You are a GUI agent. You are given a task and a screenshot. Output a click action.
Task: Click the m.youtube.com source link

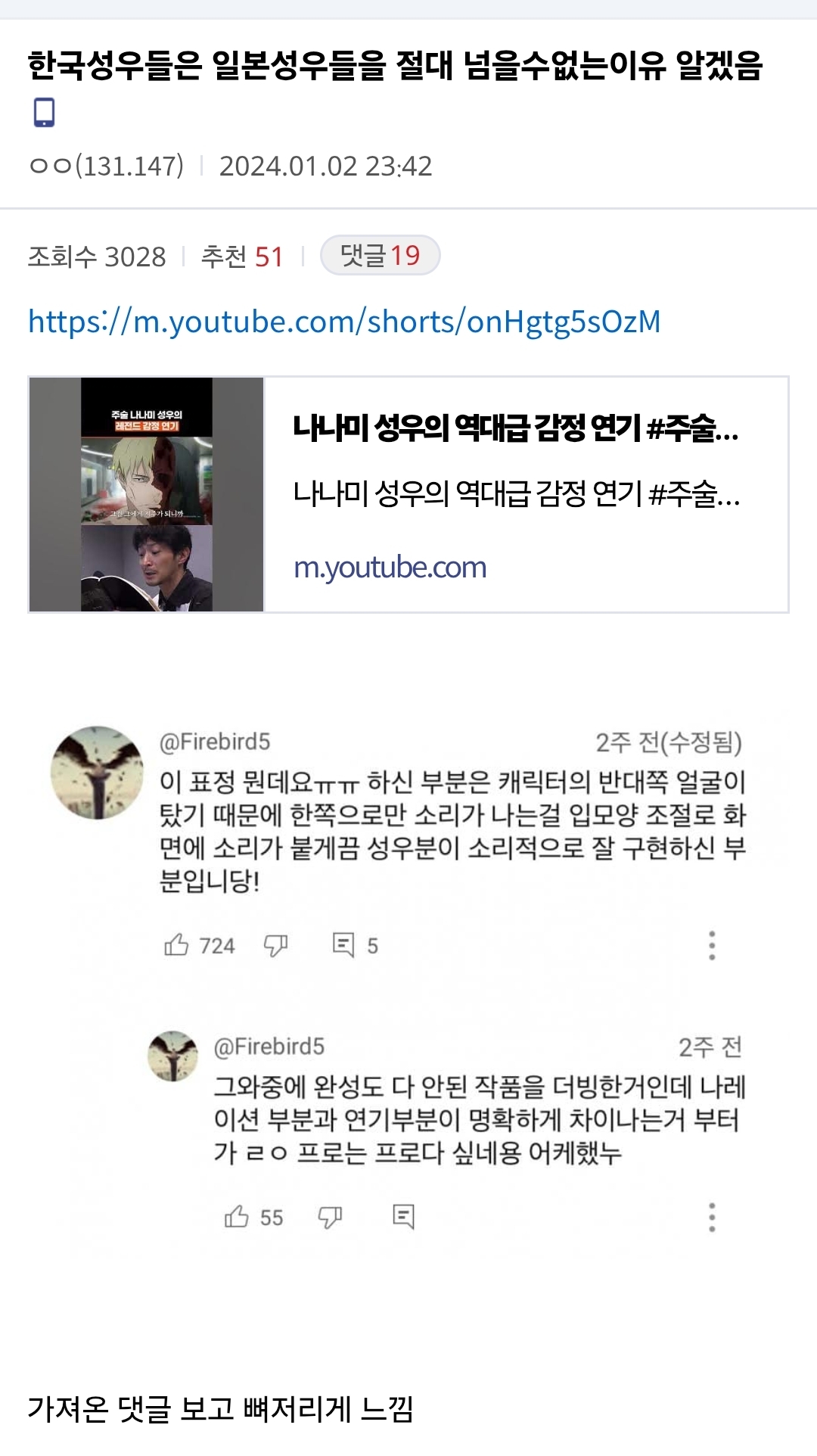[389, 567]
